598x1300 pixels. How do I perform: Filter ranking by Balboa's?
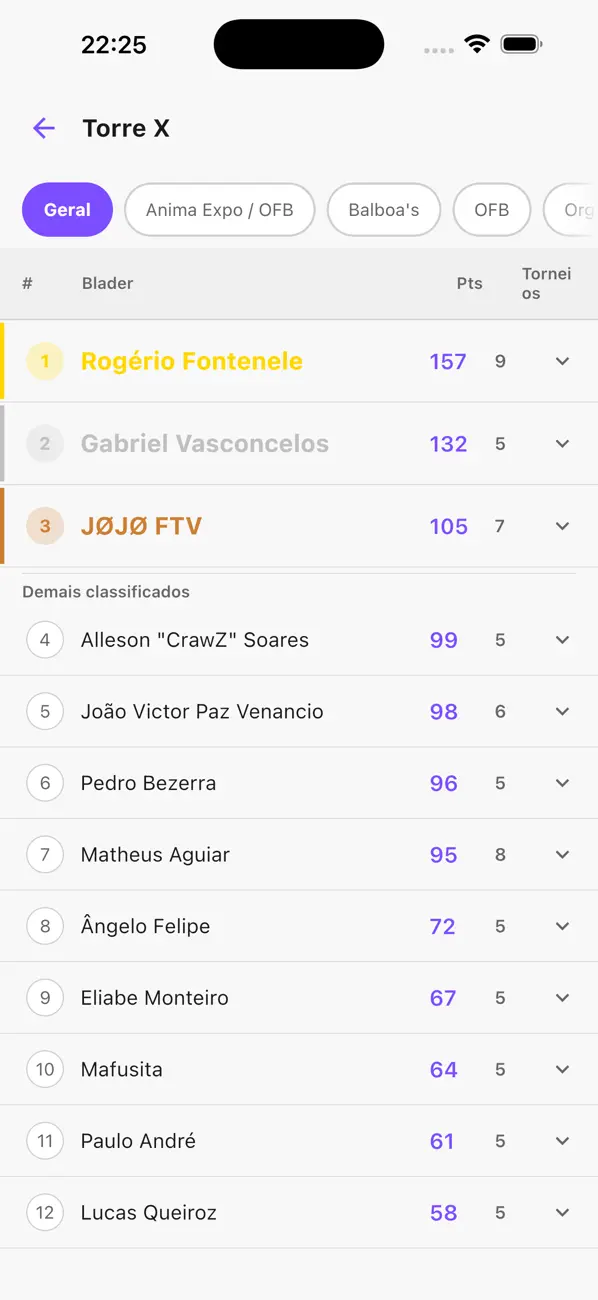pos(384,210)
